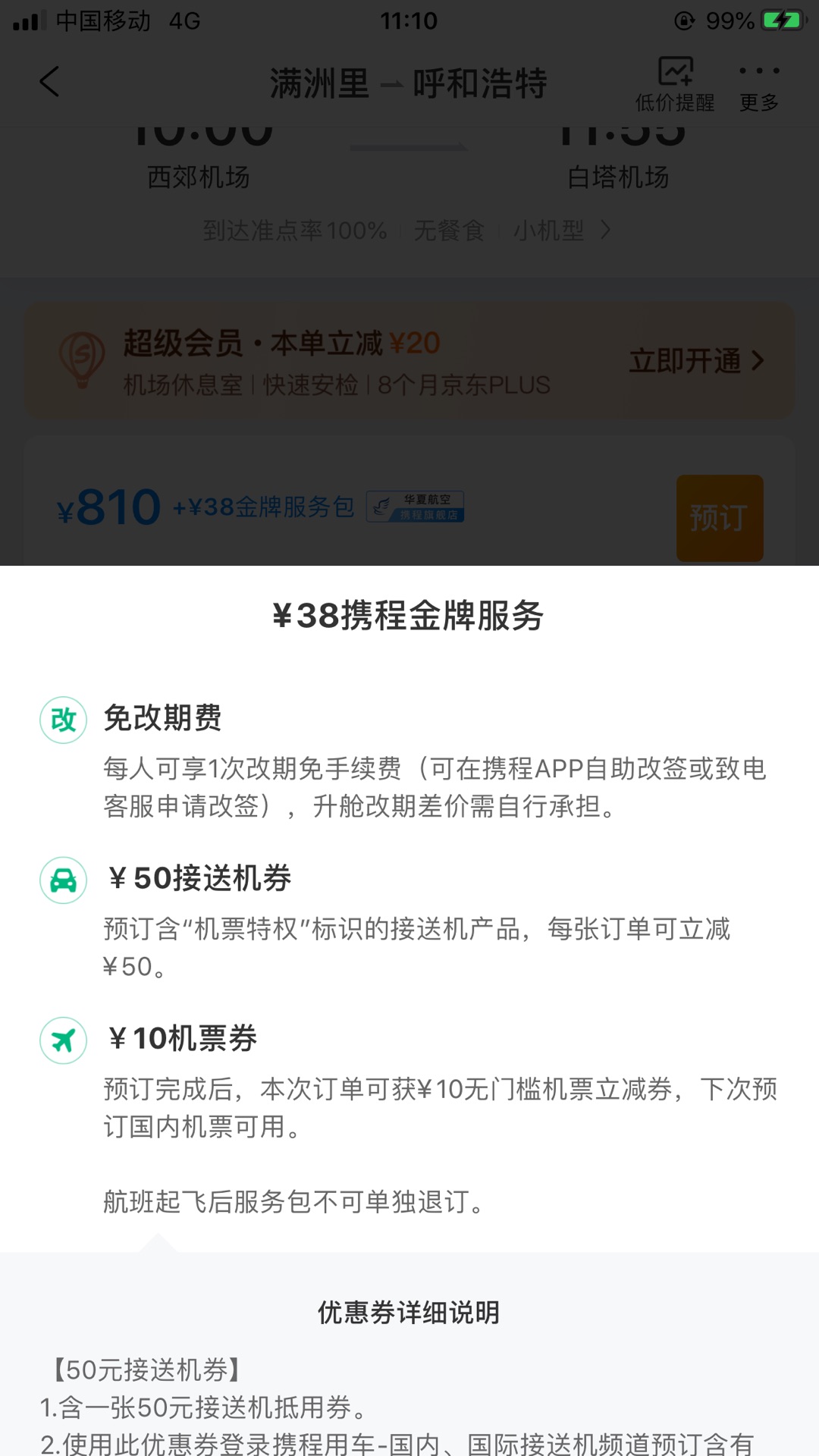Open the 更多 overflow menu
The width and height of the screenshot is (819, 1456).
(759, 84)
